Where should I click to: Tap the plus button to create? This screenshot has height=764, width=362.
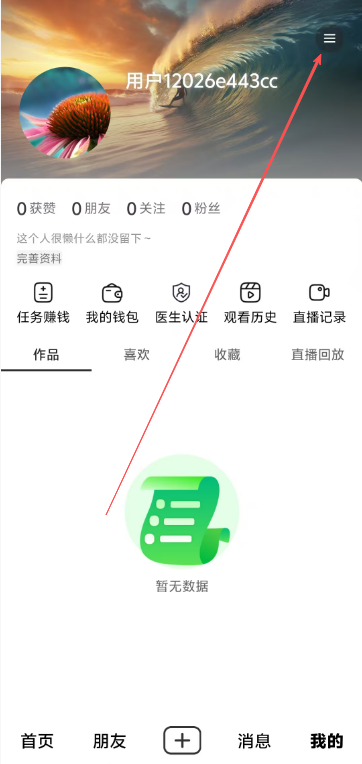click(182, 741)
